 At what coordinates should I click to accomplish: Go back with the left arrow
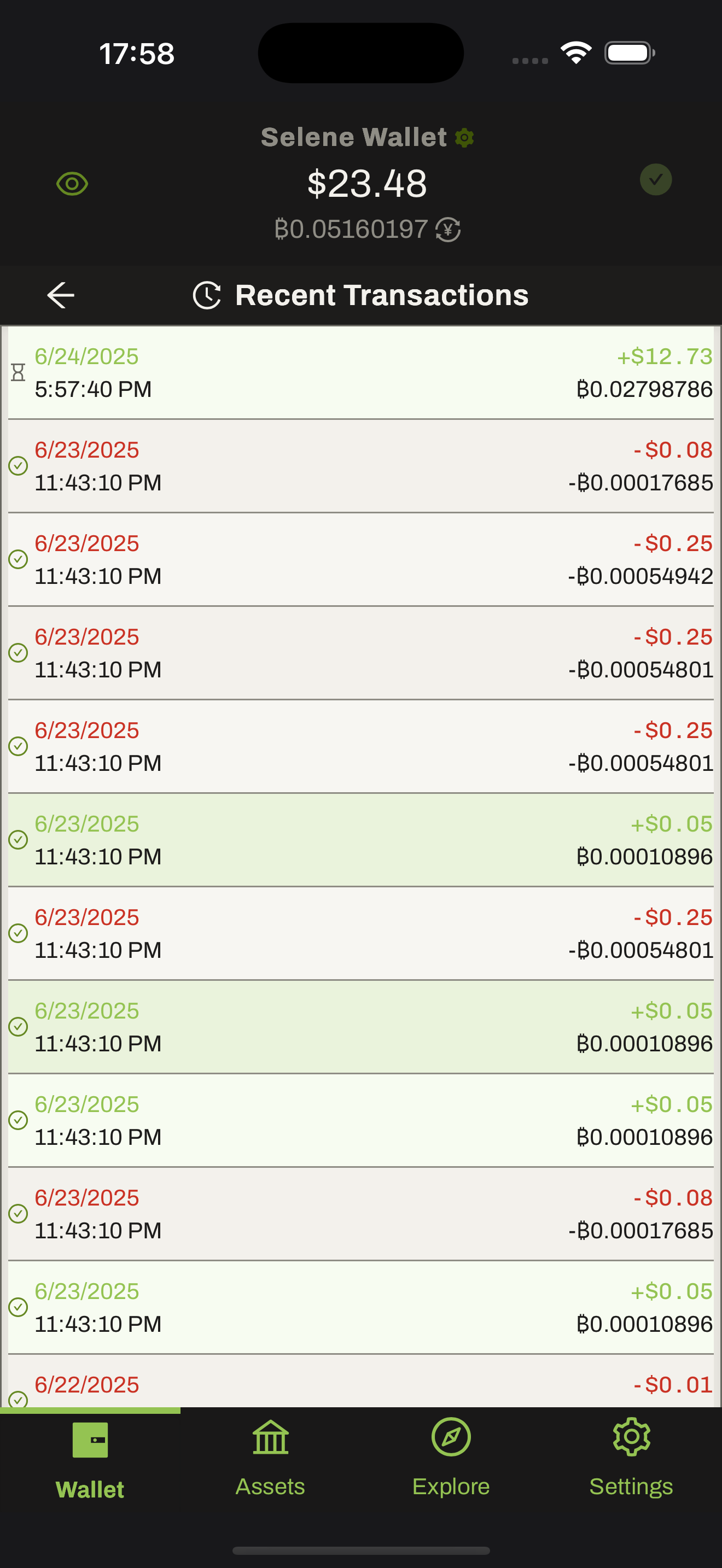(x=60, y=295)
